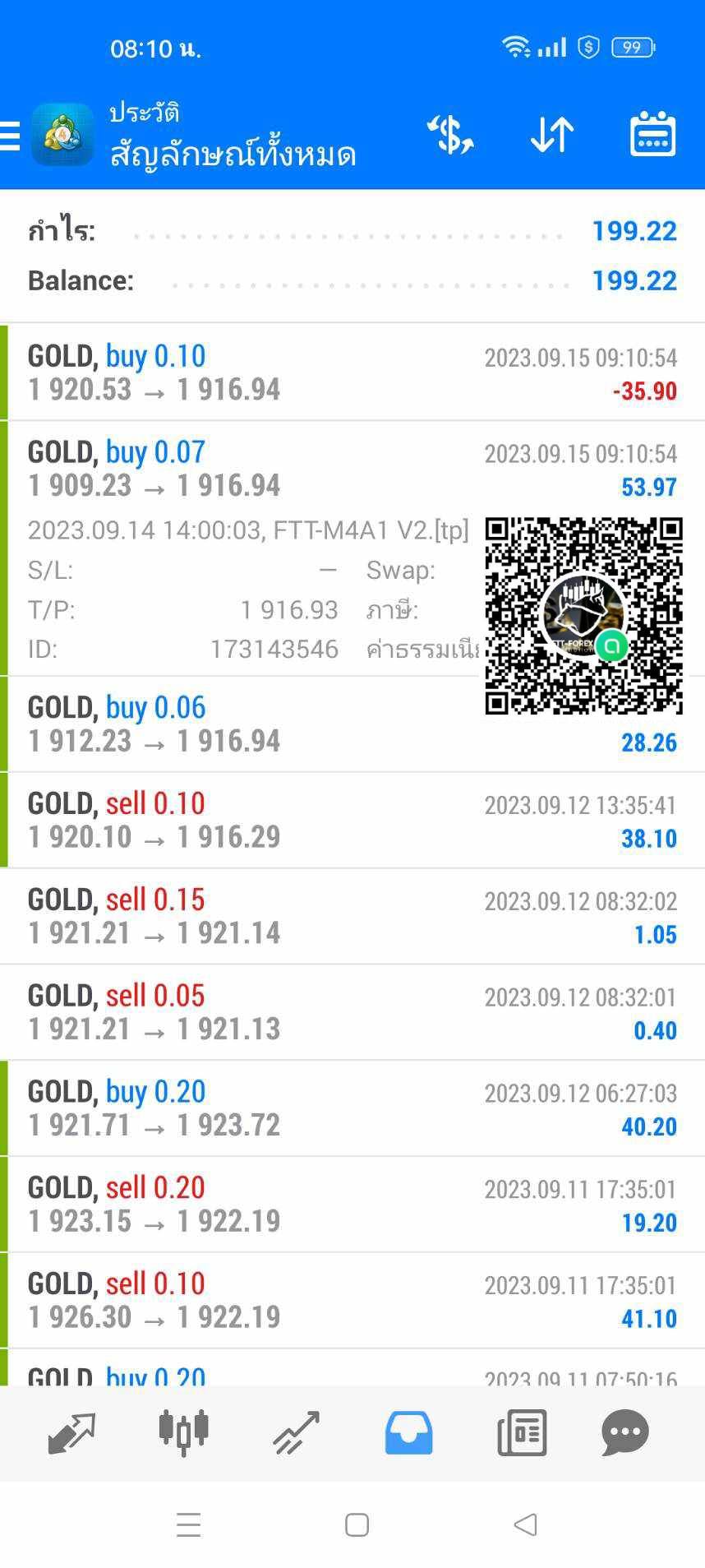The width and height of the screenshot is (705, 1568).
Task: Switch to the News tab
Action: pos(522,1433)
